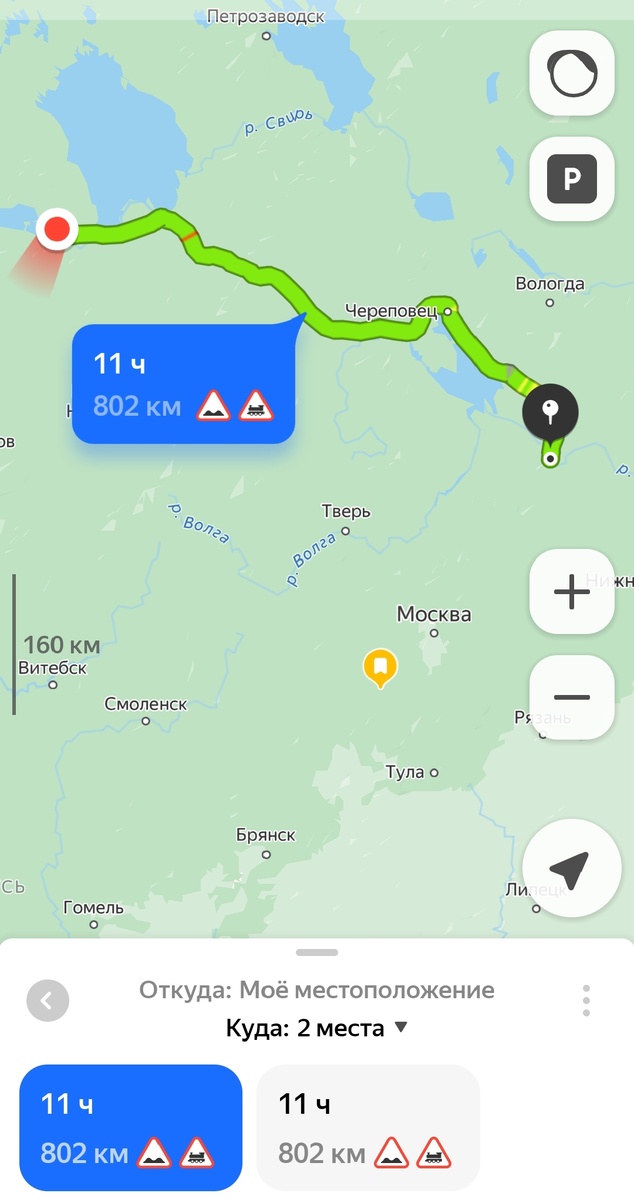634x1200 pixels.
Task: Tap the route info balloon on the map
Action: pos(183,384)
